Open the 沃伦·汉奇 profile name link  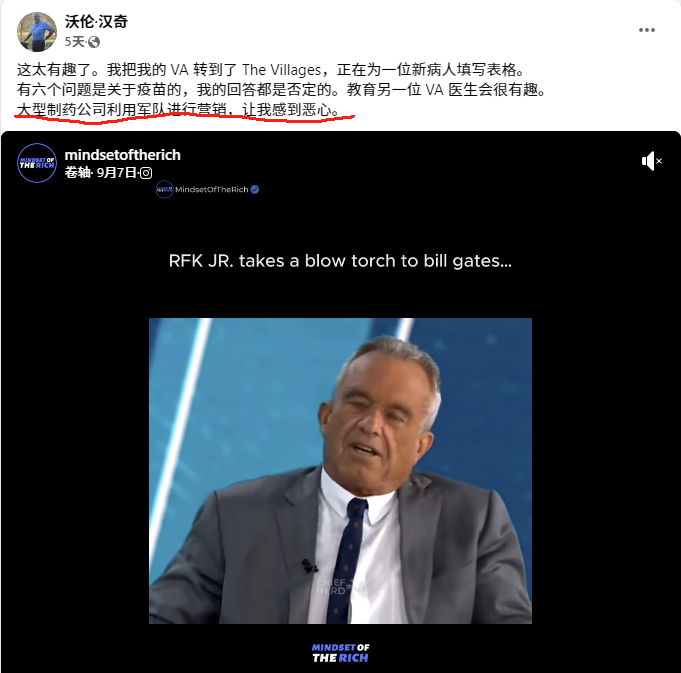(x=96, y=22)
